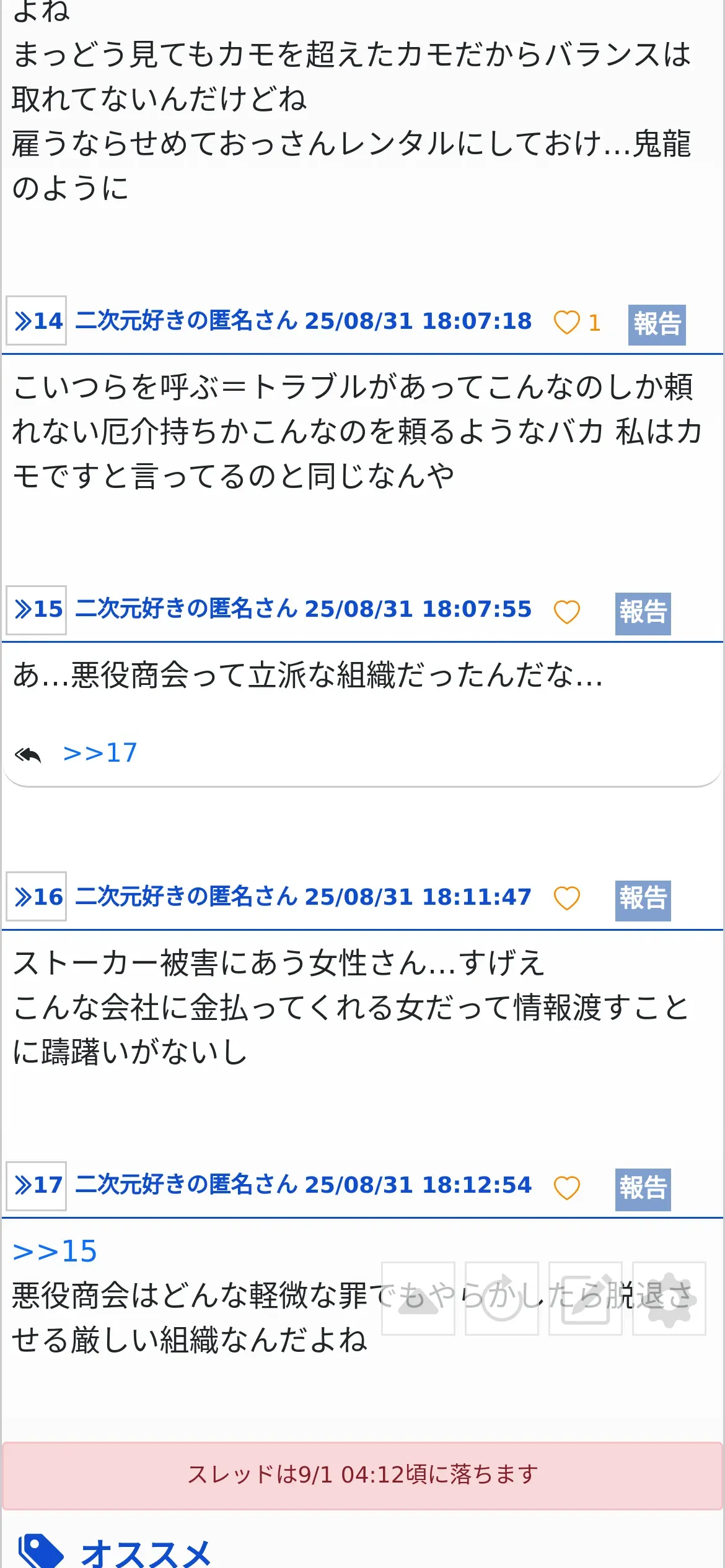725x1568 pixels.
Task: Like post 15 with the heart icon
Action: [x=566, y=612]
